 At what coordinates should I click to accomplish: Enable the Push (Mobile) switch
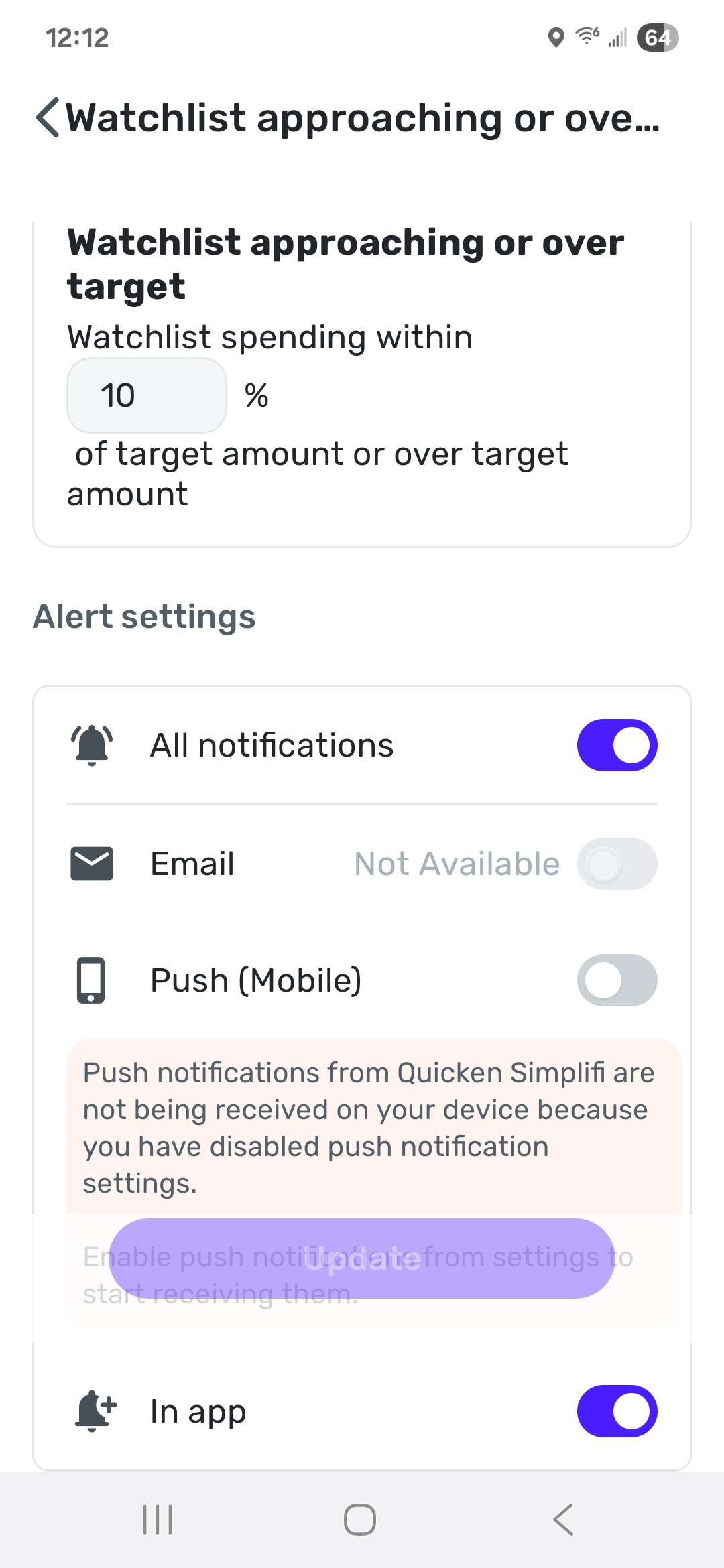point(617,980)
